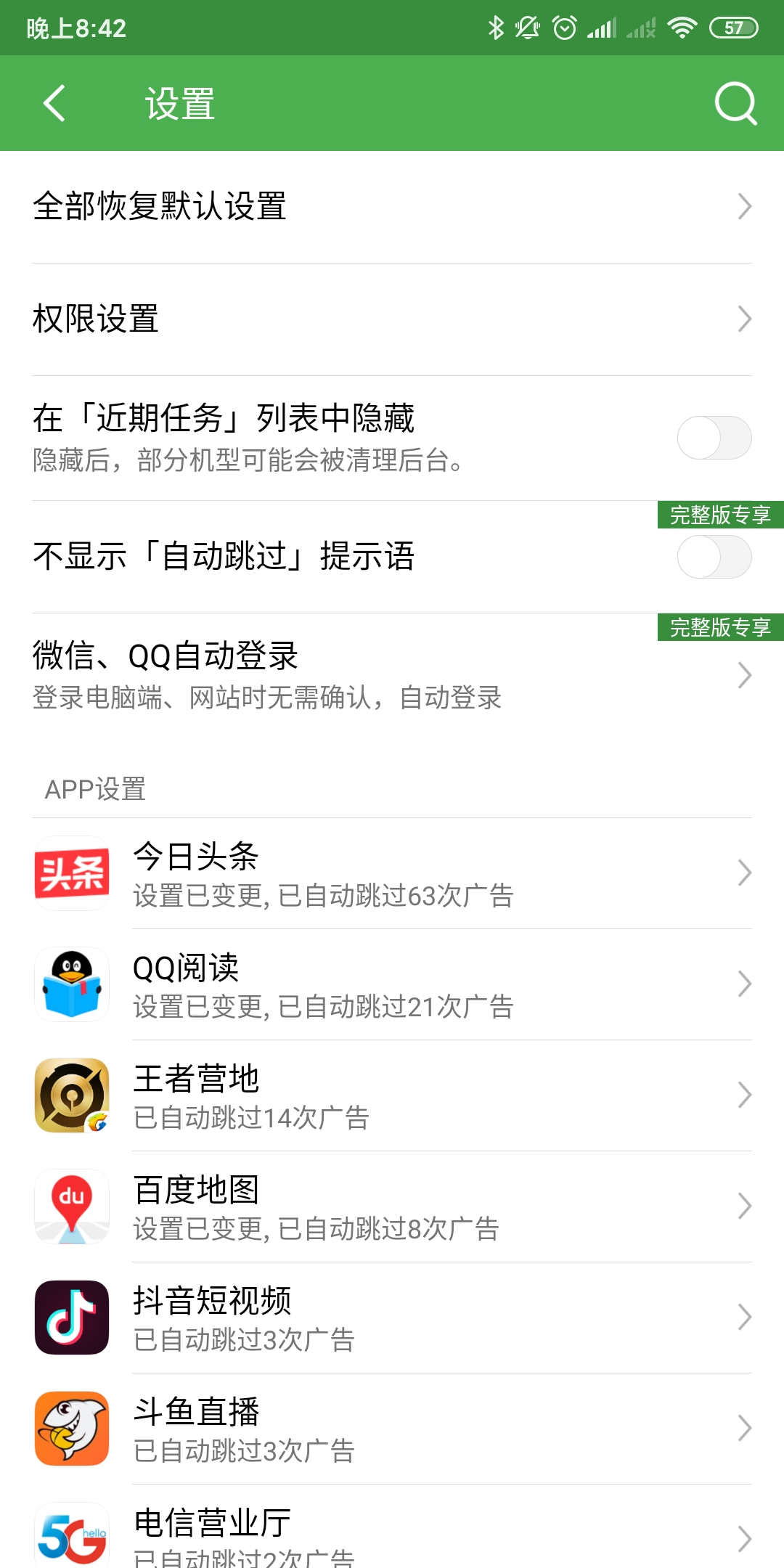Open the 斗鱼直播 app icon
784x1568 pixels.
[x=70, y=1428]
